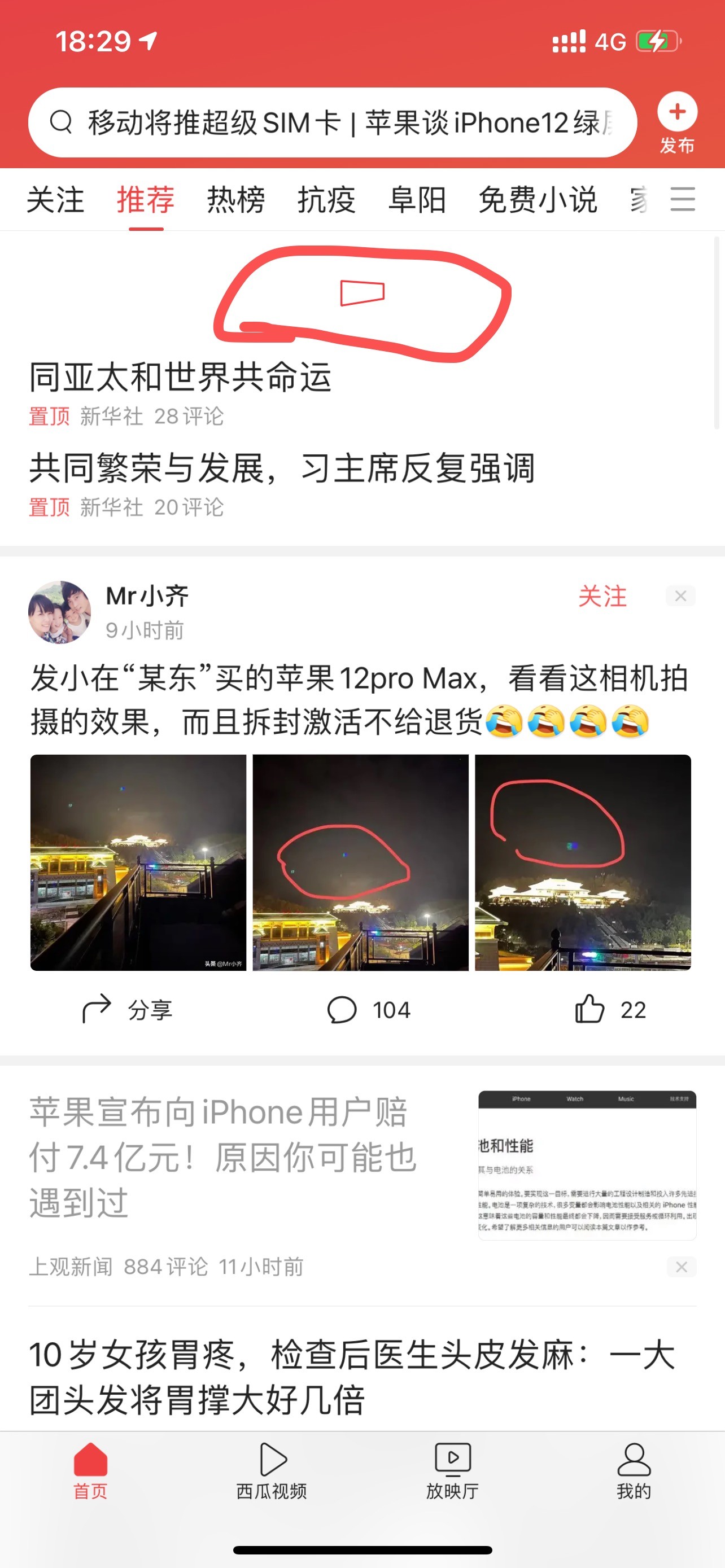Share Mr小齐's post via 分享

coord(128,1010)
